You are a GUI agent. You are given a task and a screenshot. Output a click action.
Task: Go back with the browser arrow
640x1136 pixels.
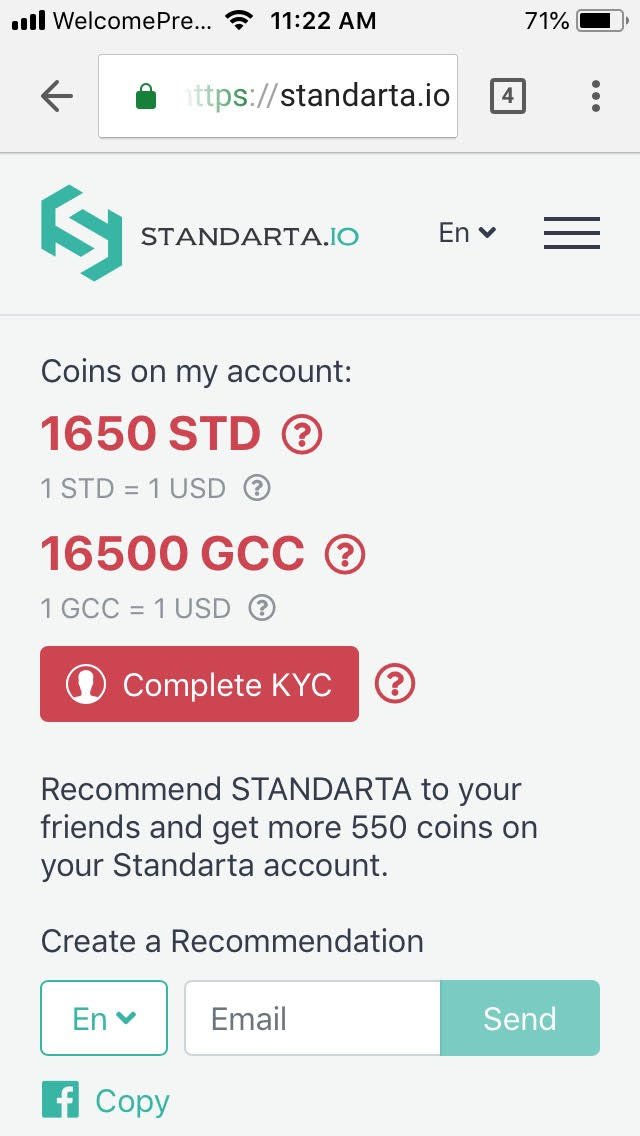[57, 96]
